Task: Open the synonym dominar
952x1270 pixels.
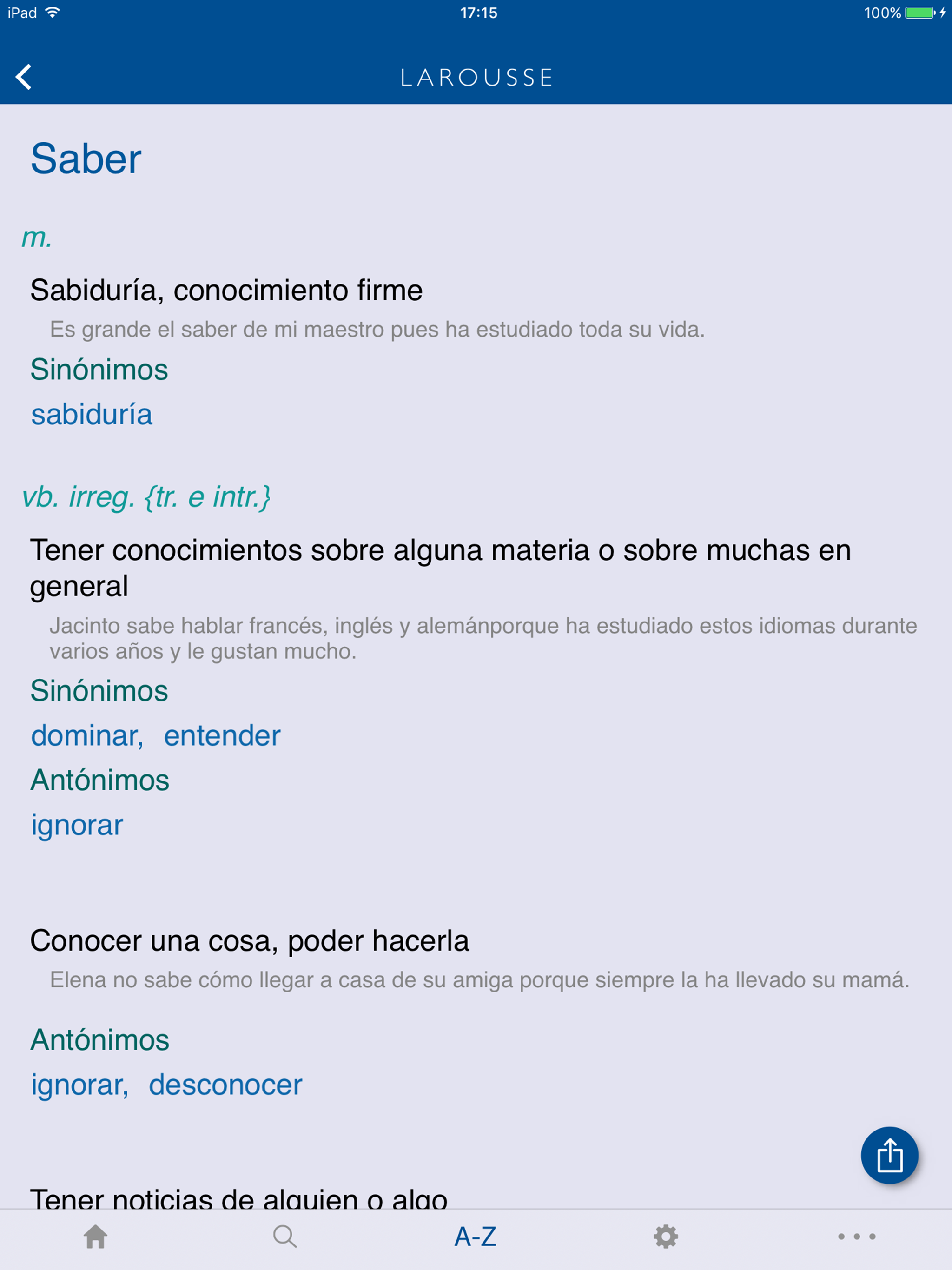Action: click(x=85, y=735)
